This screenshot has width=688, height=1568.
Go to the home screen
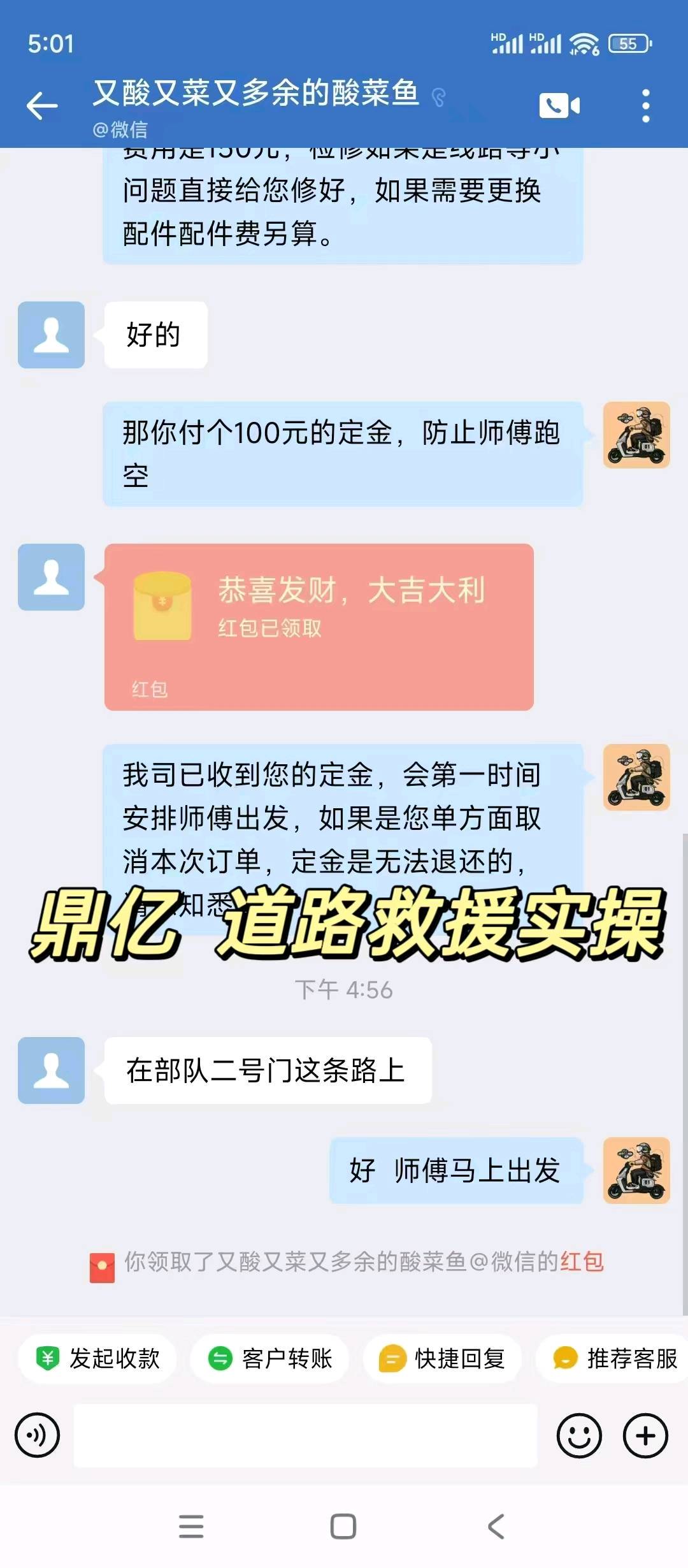[x=343, y=1527]
